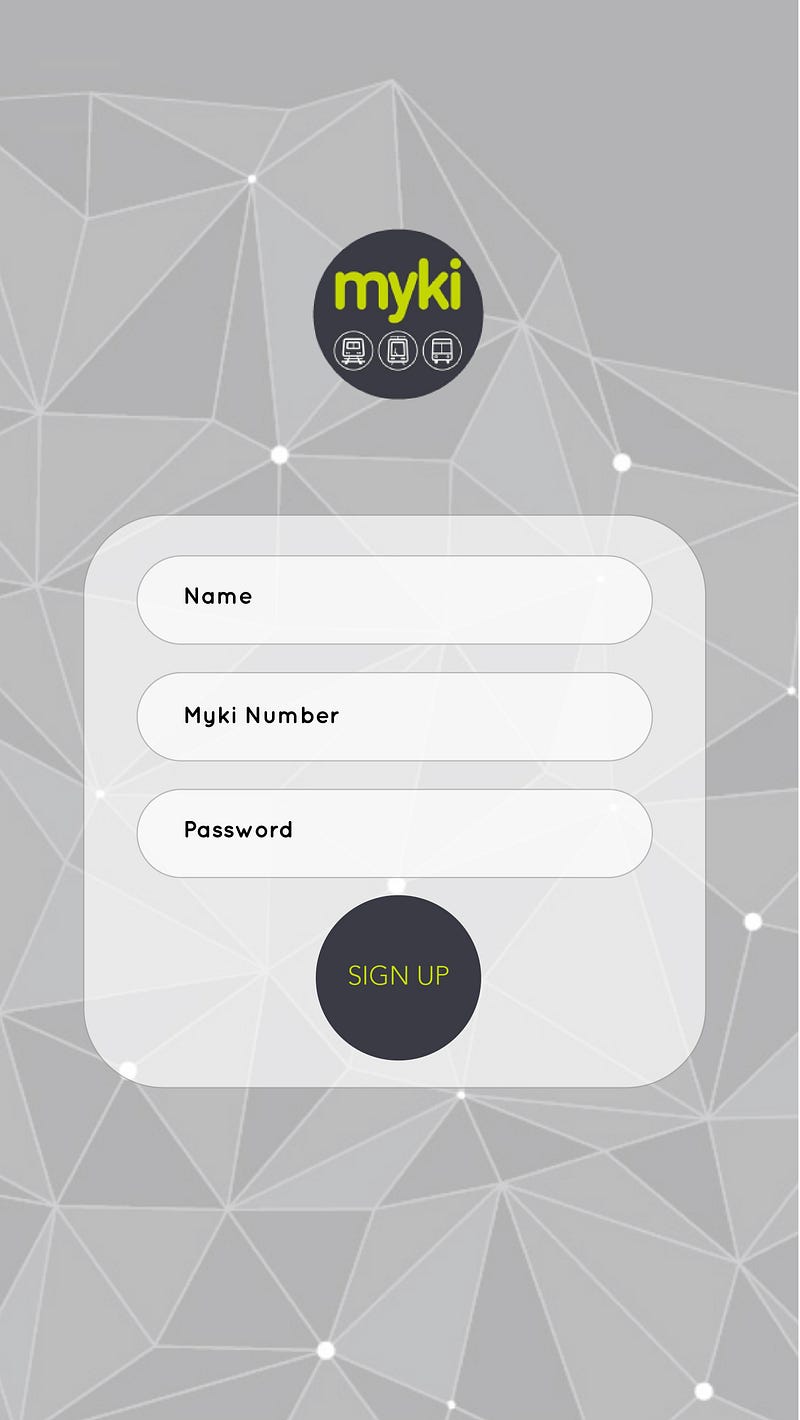Image resolution: width=800 pixels, height=1420 pixels.
Task: Tap the Name input field
Action: tap(394, 599)
